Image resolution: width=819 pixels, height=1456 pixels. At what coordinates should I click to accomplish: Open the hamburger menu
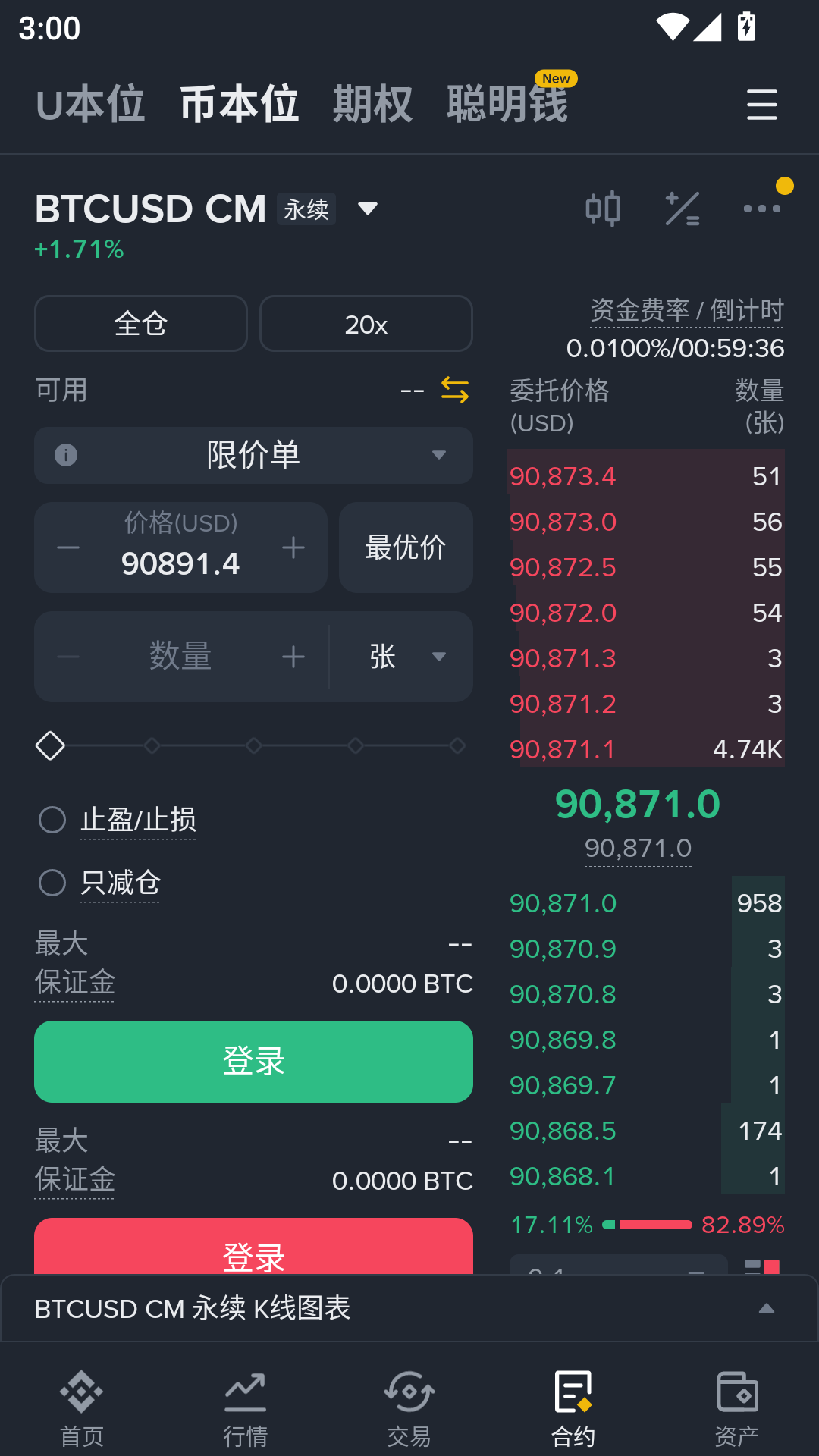point(761,105)
